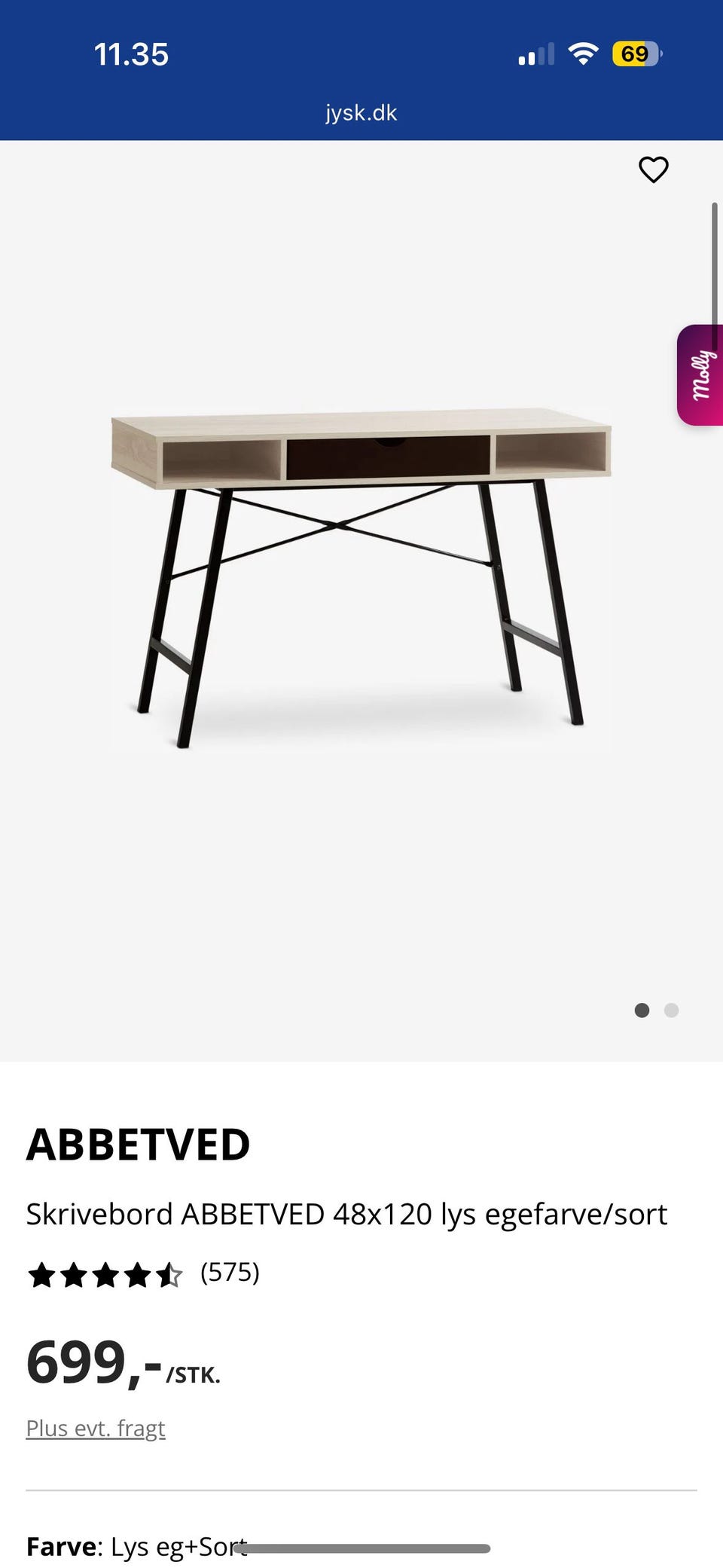Go to the second product image dot
The width and height of the screenshot is (723, 1568).
pos(671,1010)
